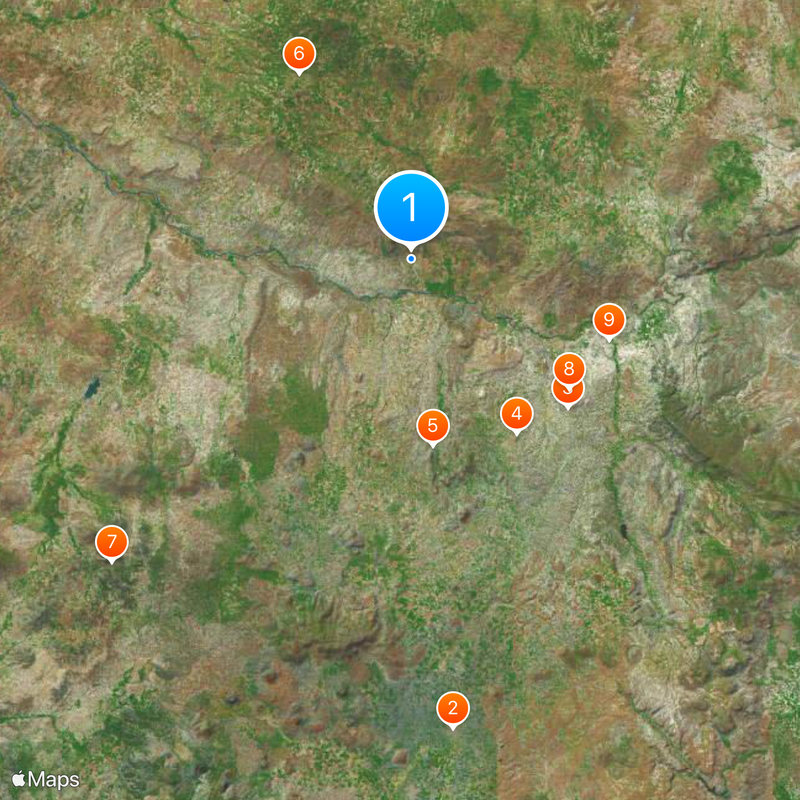This screenshot has width=800, height=800.
Task: Tap map pin number 2
Action: click(x=453, y=709)
